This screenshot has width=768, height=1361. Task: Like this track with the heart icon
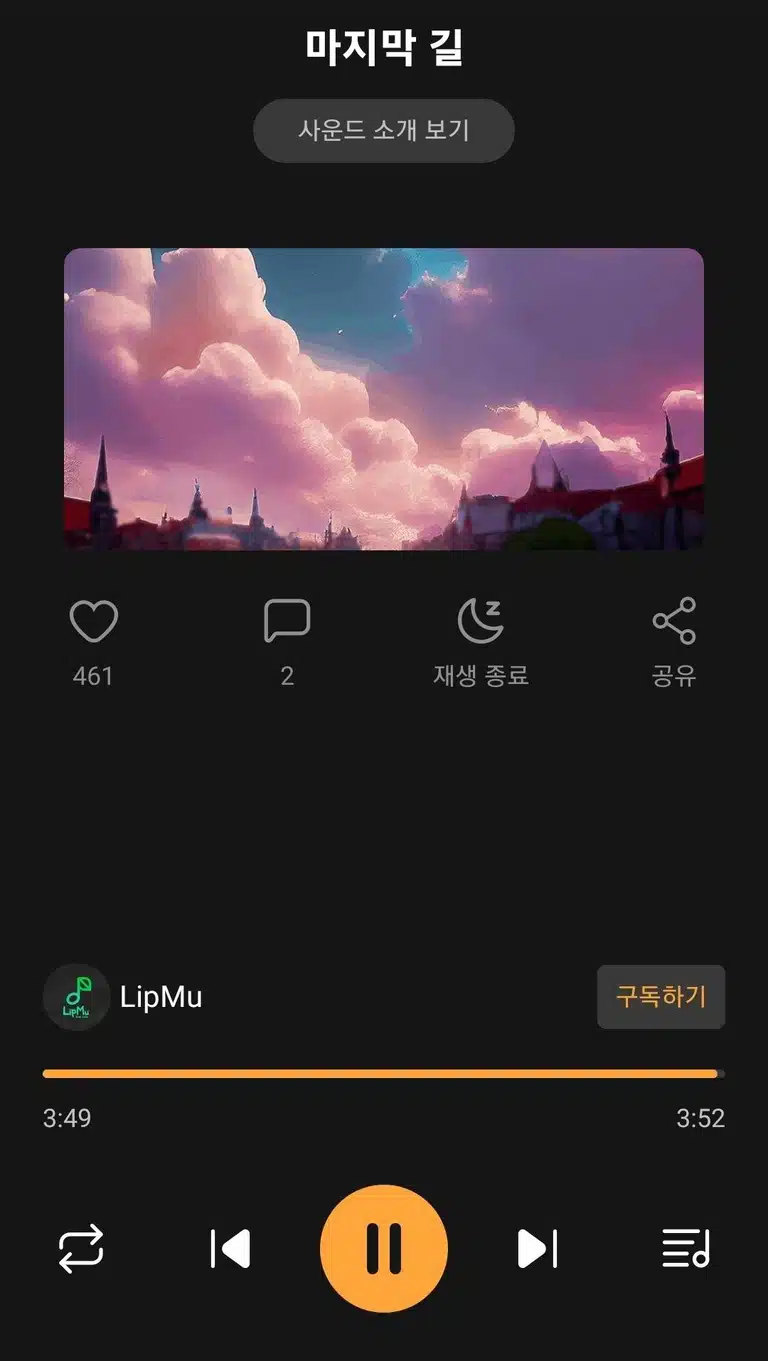point(94,622)
